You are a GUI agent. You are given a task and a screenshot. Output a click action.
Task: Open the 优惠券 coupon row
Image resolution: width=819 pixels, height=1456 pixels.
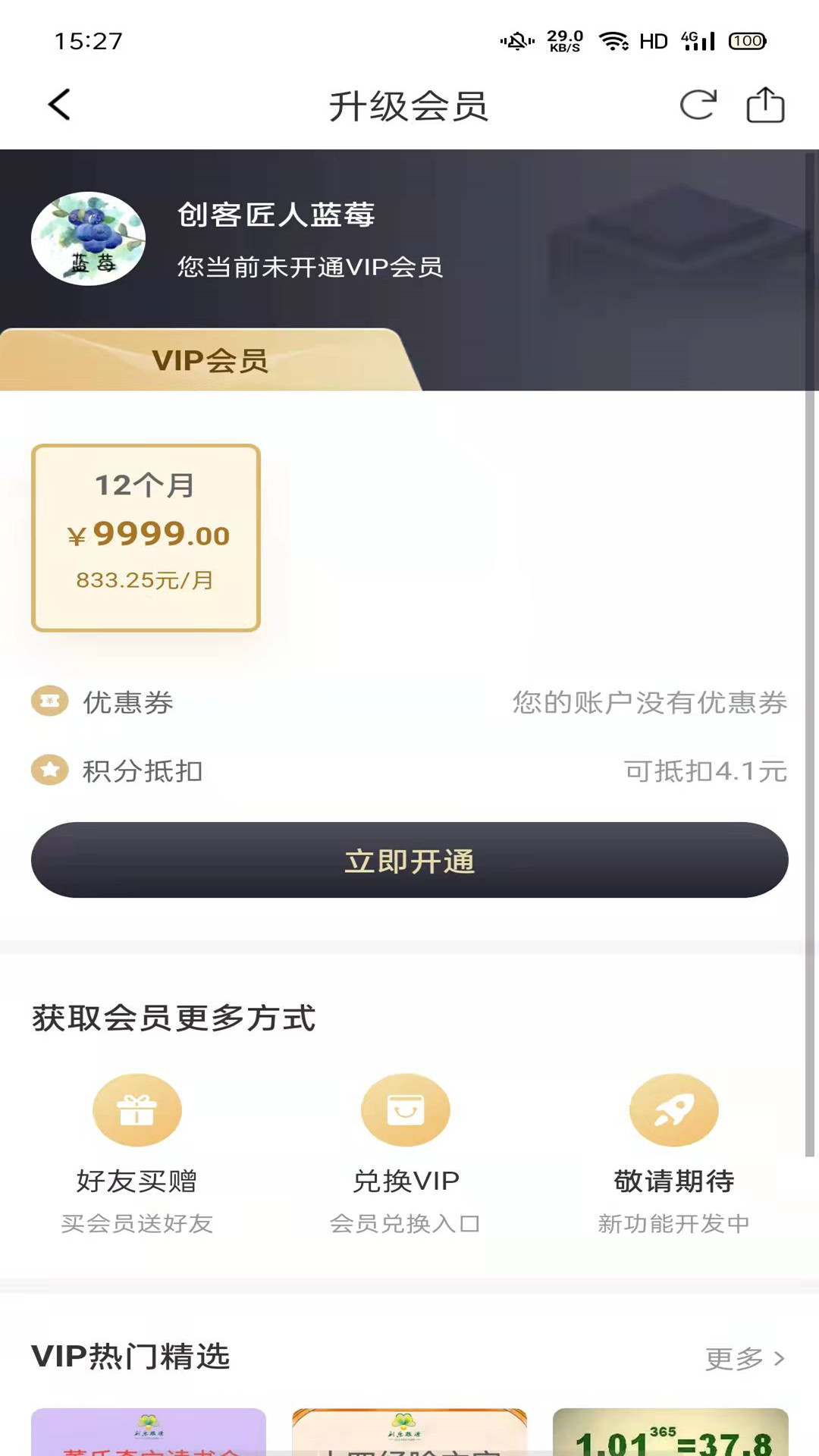(x=409, y=702)
